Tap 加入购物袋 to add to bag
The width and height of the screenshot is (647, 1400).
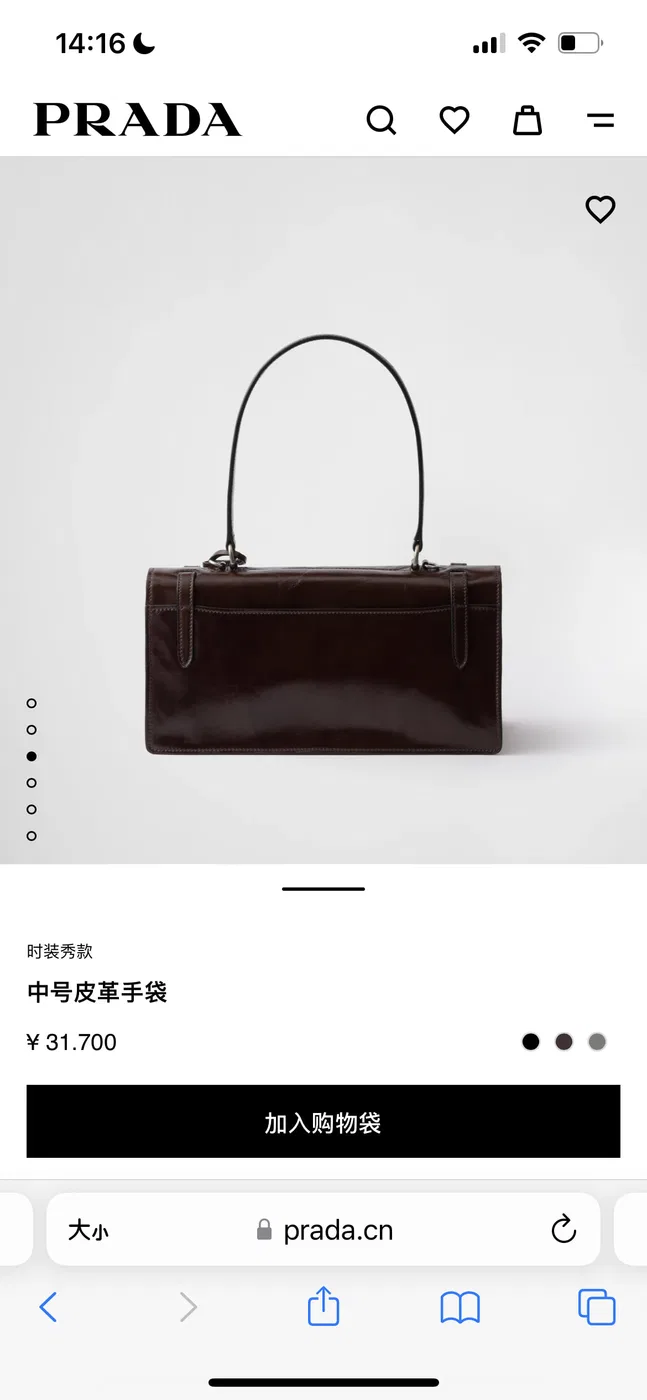tap(323, 1122)
